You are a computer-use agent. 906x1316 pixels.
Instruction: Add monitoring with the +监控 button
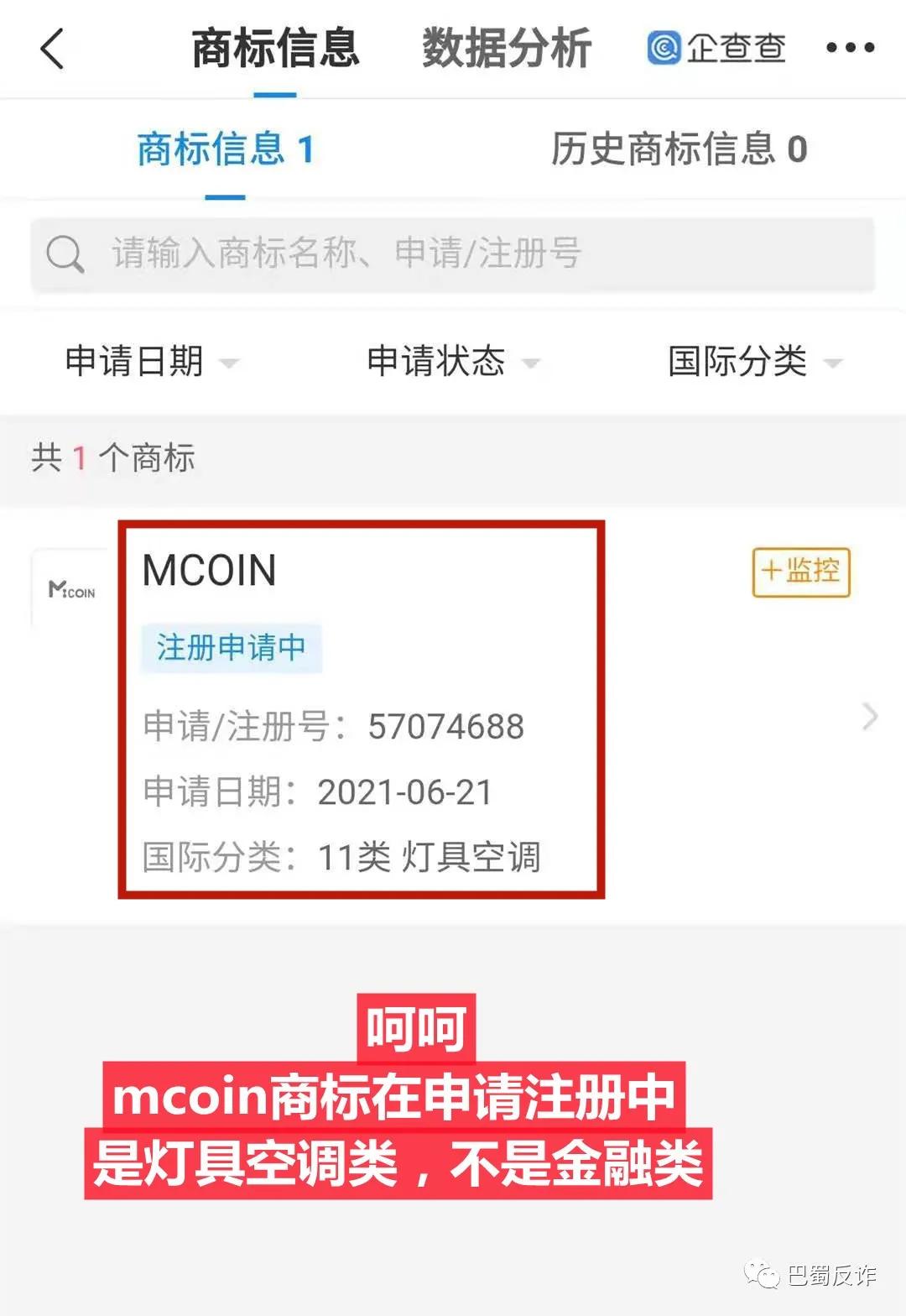tap(800, 572)
